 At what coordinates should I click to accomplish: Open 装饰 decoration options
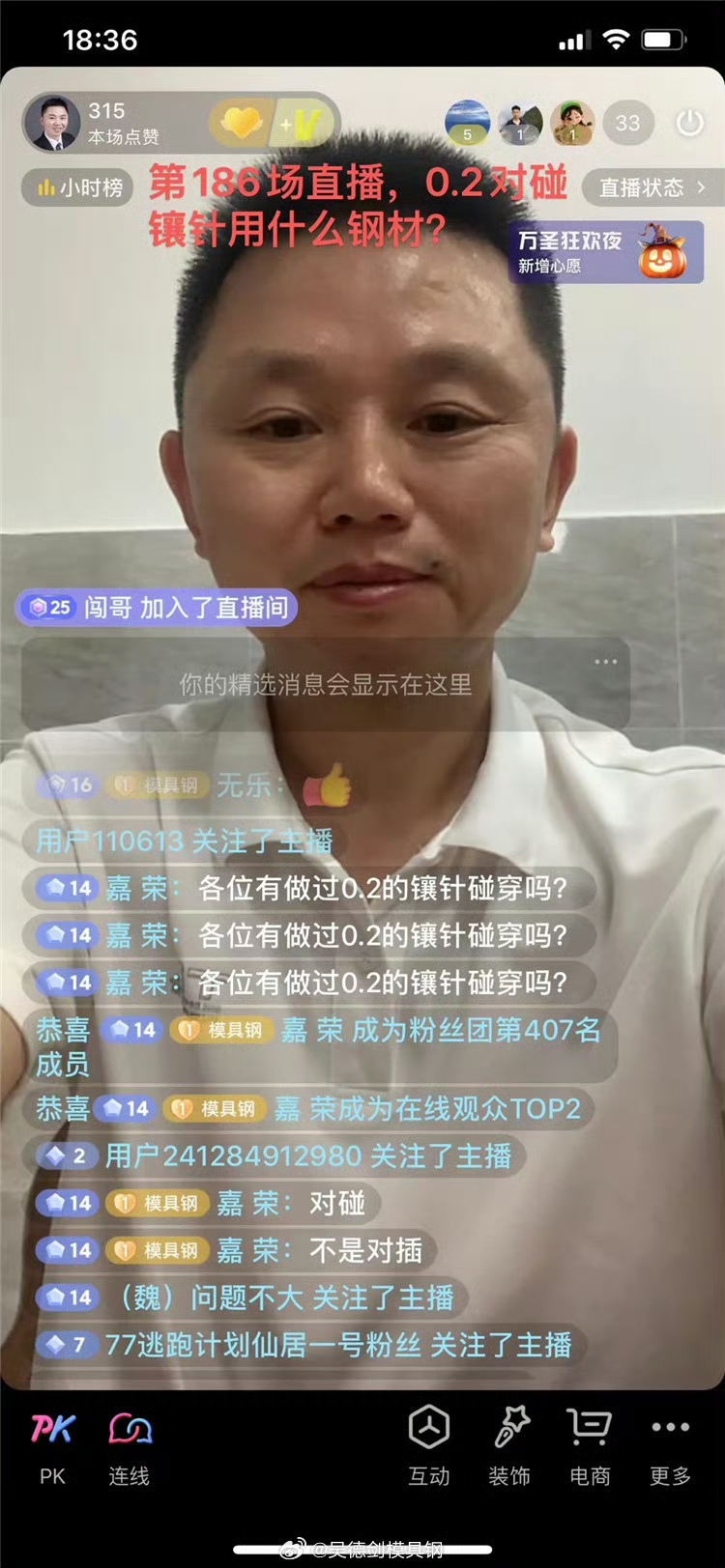click(x=509, y=1445)
